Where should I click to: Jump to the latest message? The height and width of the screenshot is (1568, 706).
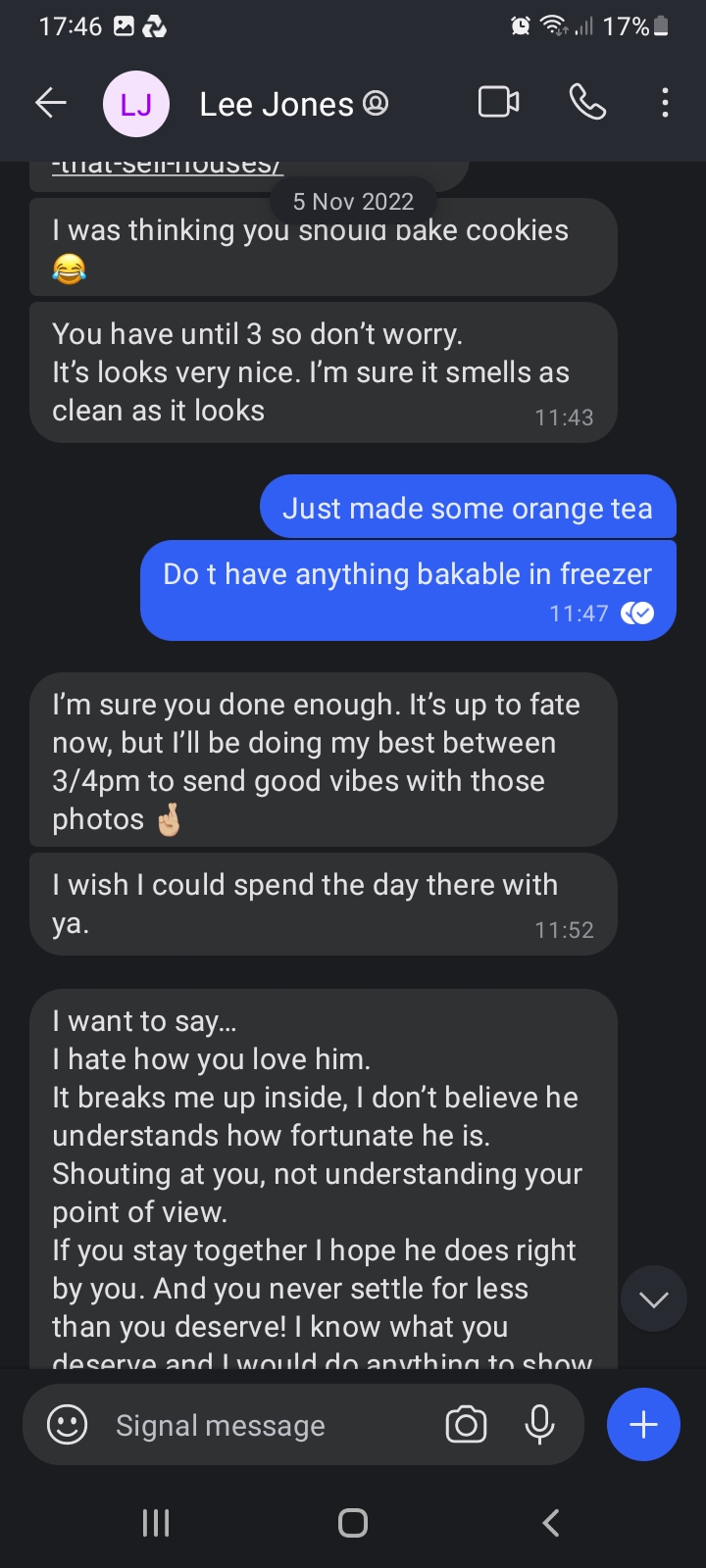tap(653, 1299)
